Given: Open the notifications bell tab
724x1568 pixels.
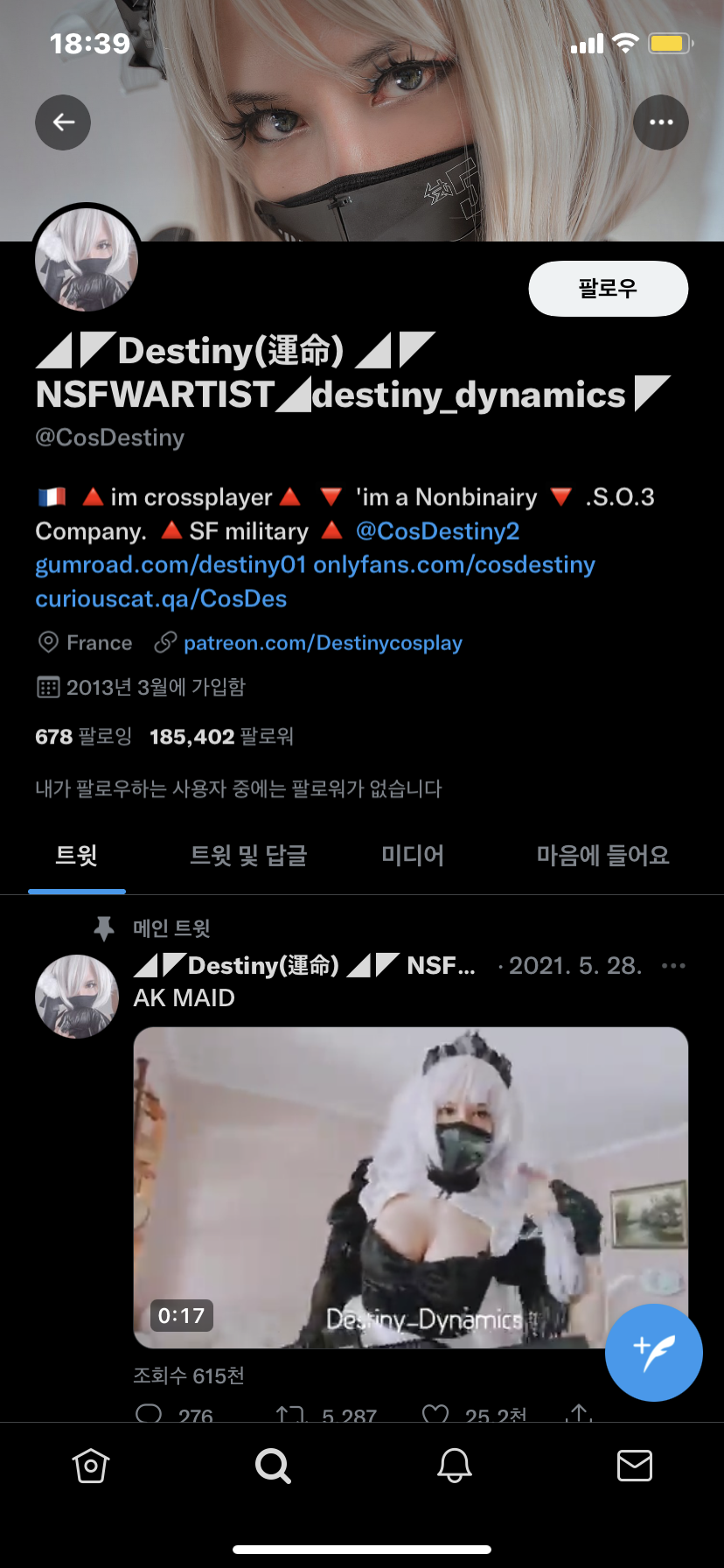Looking at the screenshot, I should click(455, 1465).
